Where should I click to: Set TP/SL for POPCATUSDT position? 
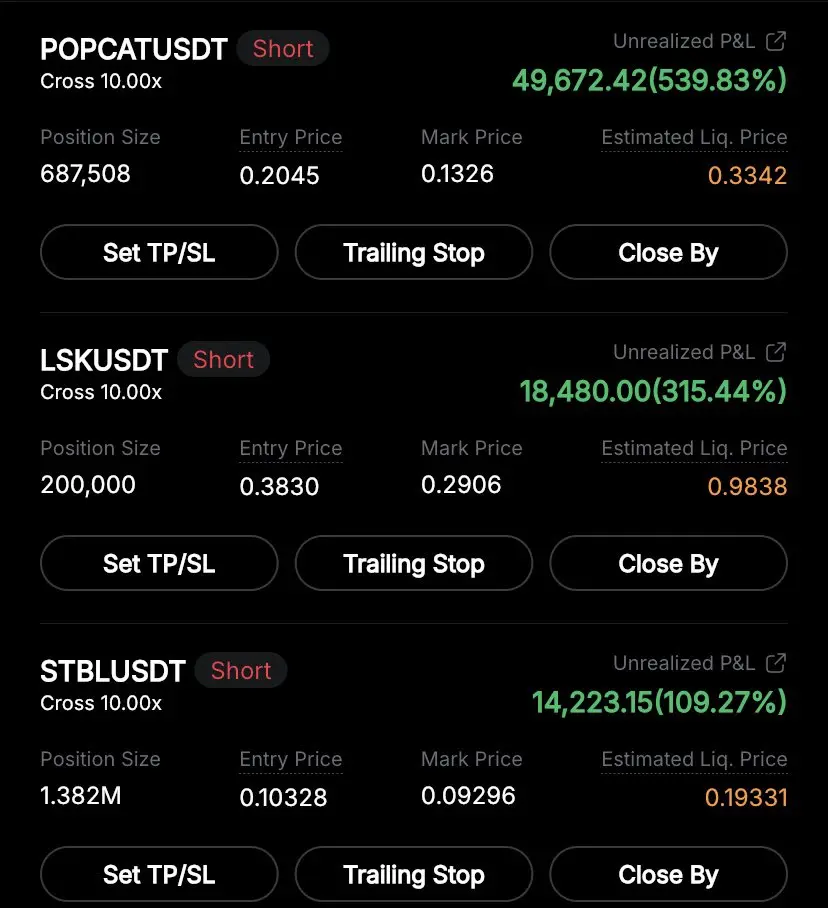click(x=159, y=253)
